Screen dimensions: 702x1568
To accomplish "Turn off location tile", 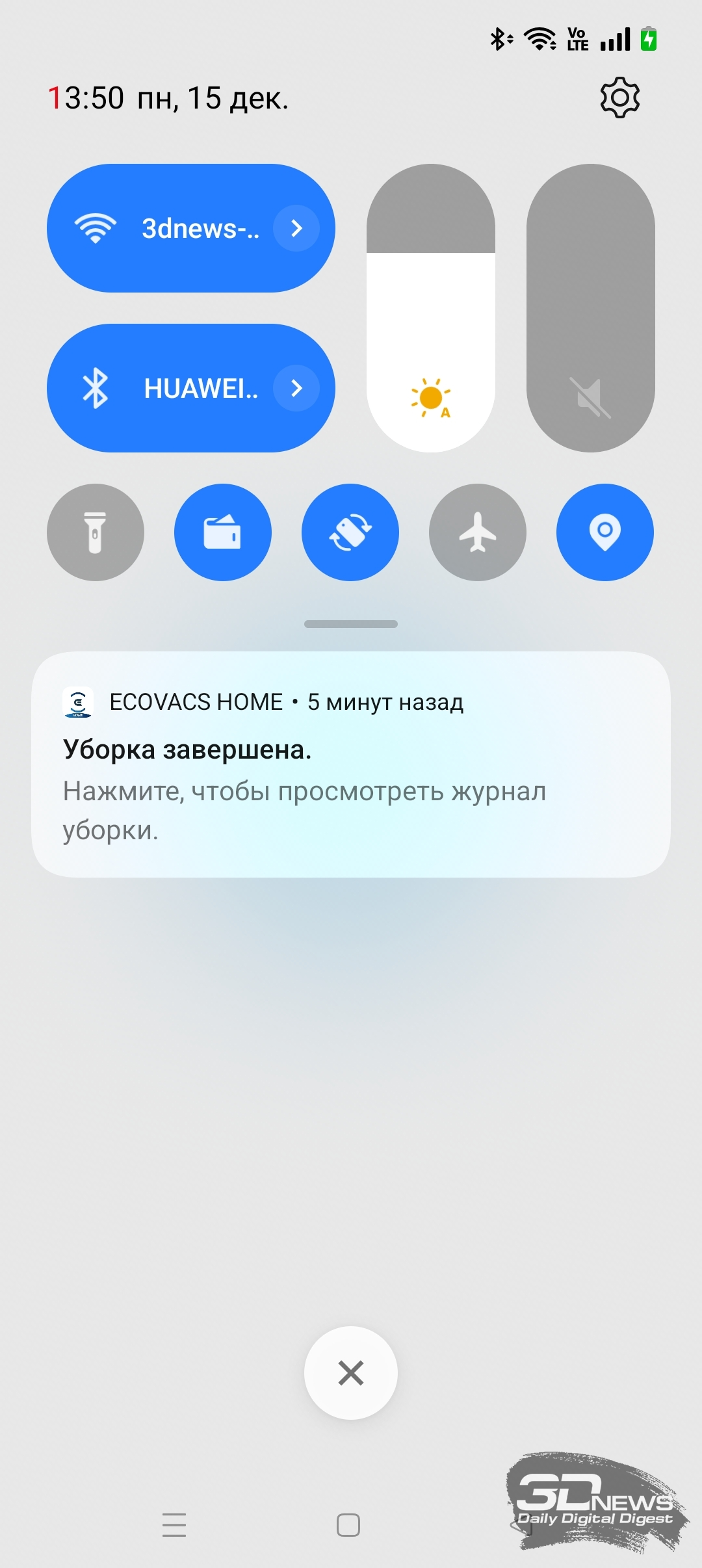I will tap(605, 532).
